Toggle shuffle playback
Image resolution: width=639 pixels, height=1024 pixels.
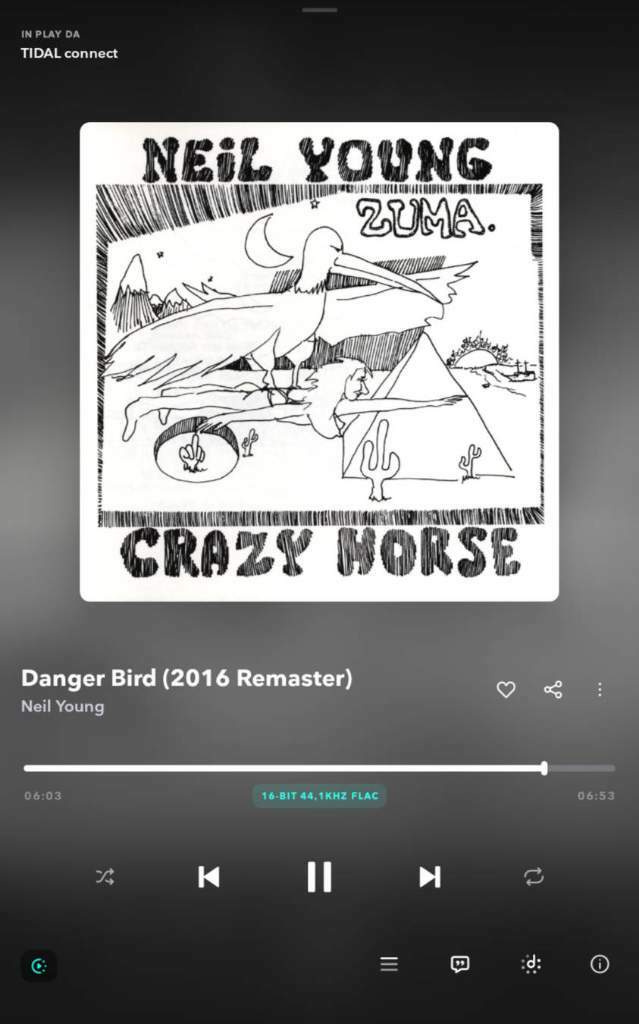tap(105, 877)
